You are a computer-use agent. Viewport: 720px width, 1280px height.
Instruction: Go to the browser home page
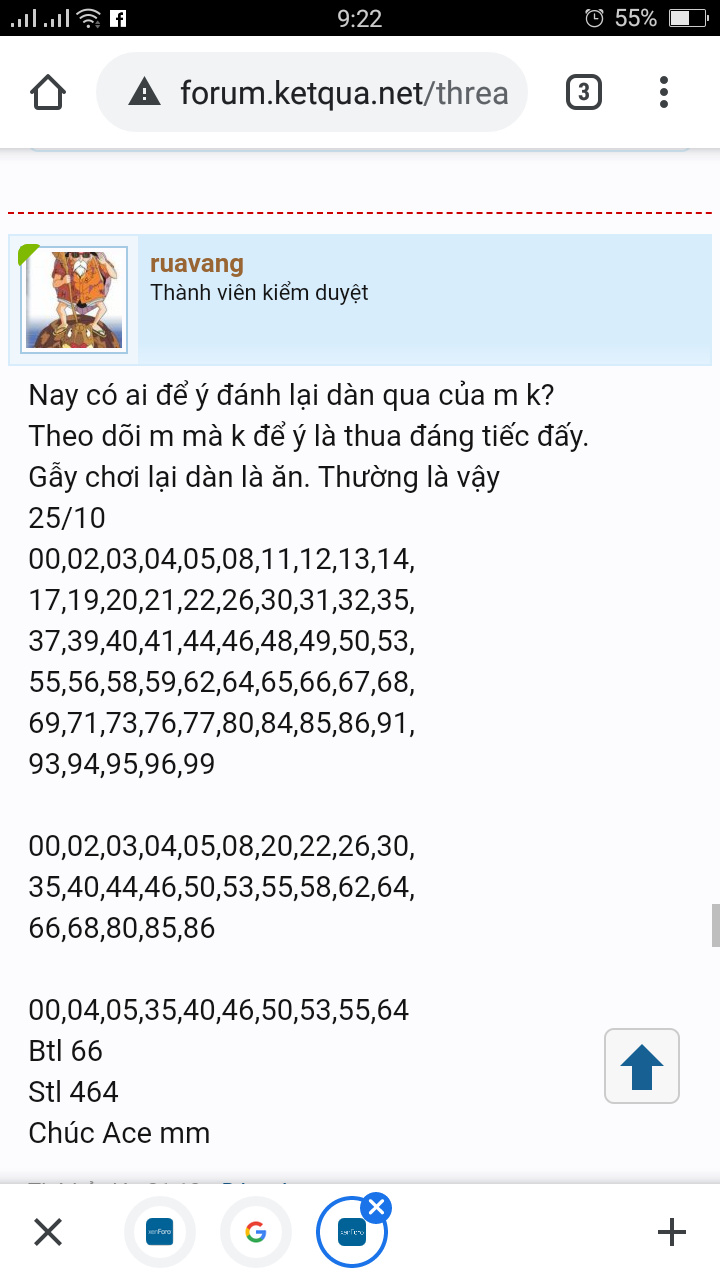pos(48,94)
